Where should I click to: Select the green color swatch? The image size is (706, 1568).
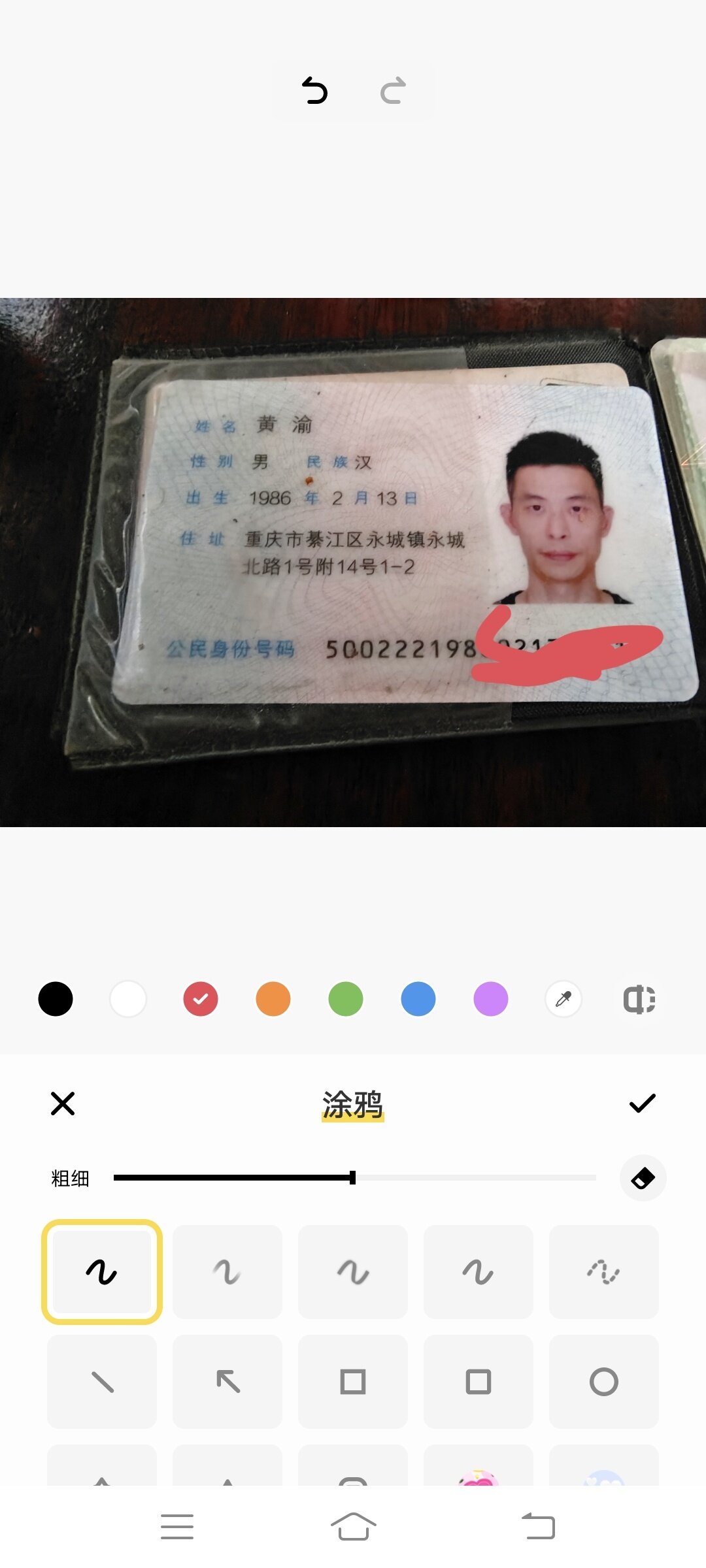tap(346, 999)
